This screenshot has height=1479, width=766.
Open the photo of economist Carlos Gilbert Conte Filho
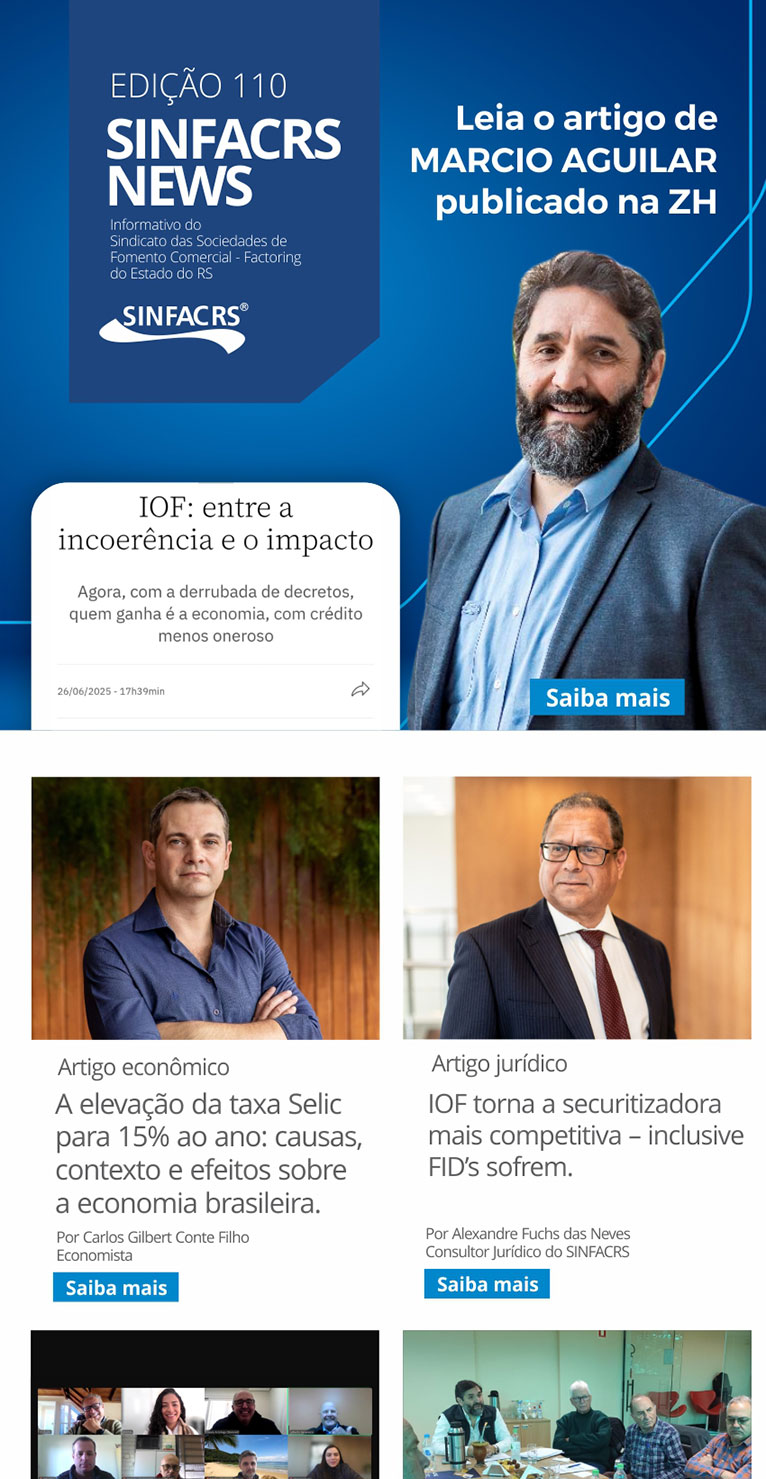click(x=205, y=908)
